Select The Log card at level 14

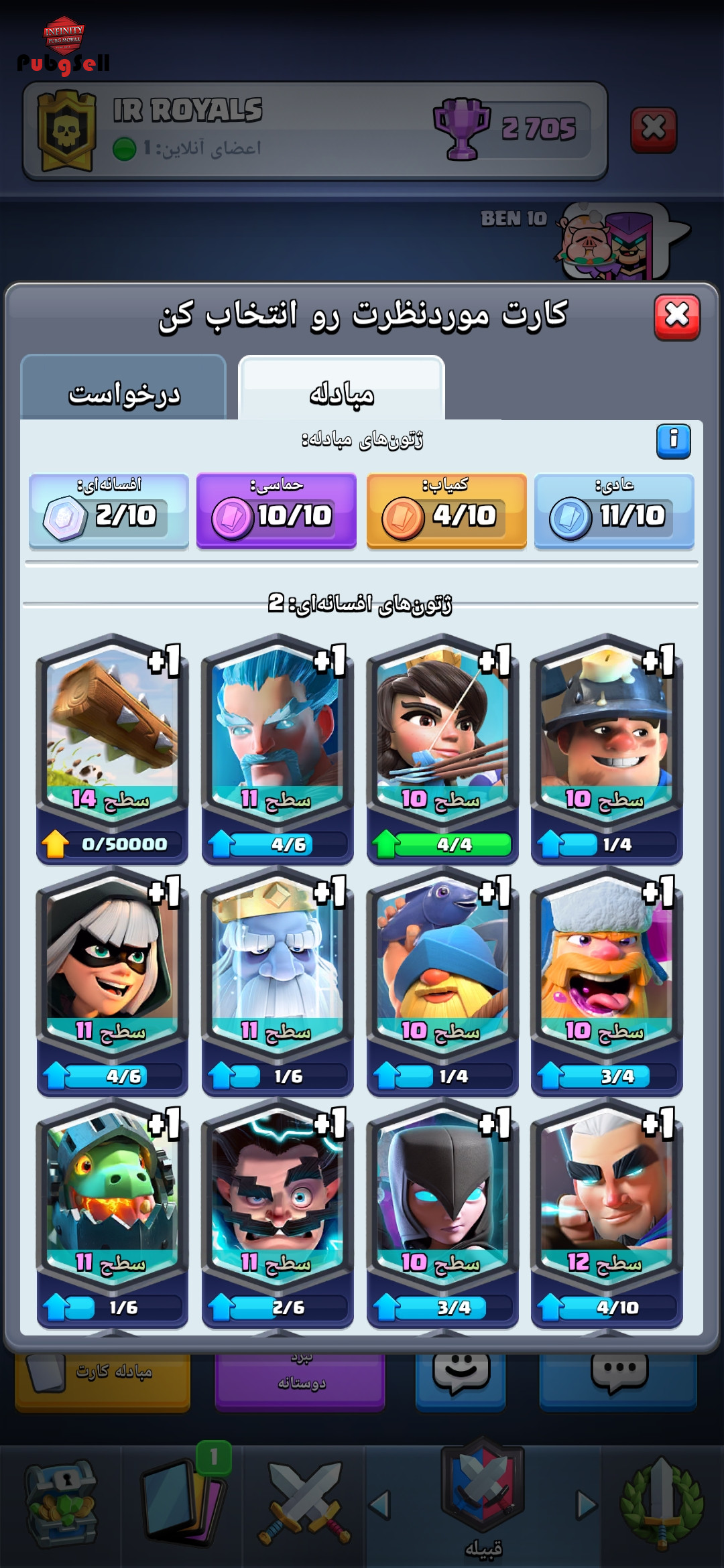coord(112,748)
